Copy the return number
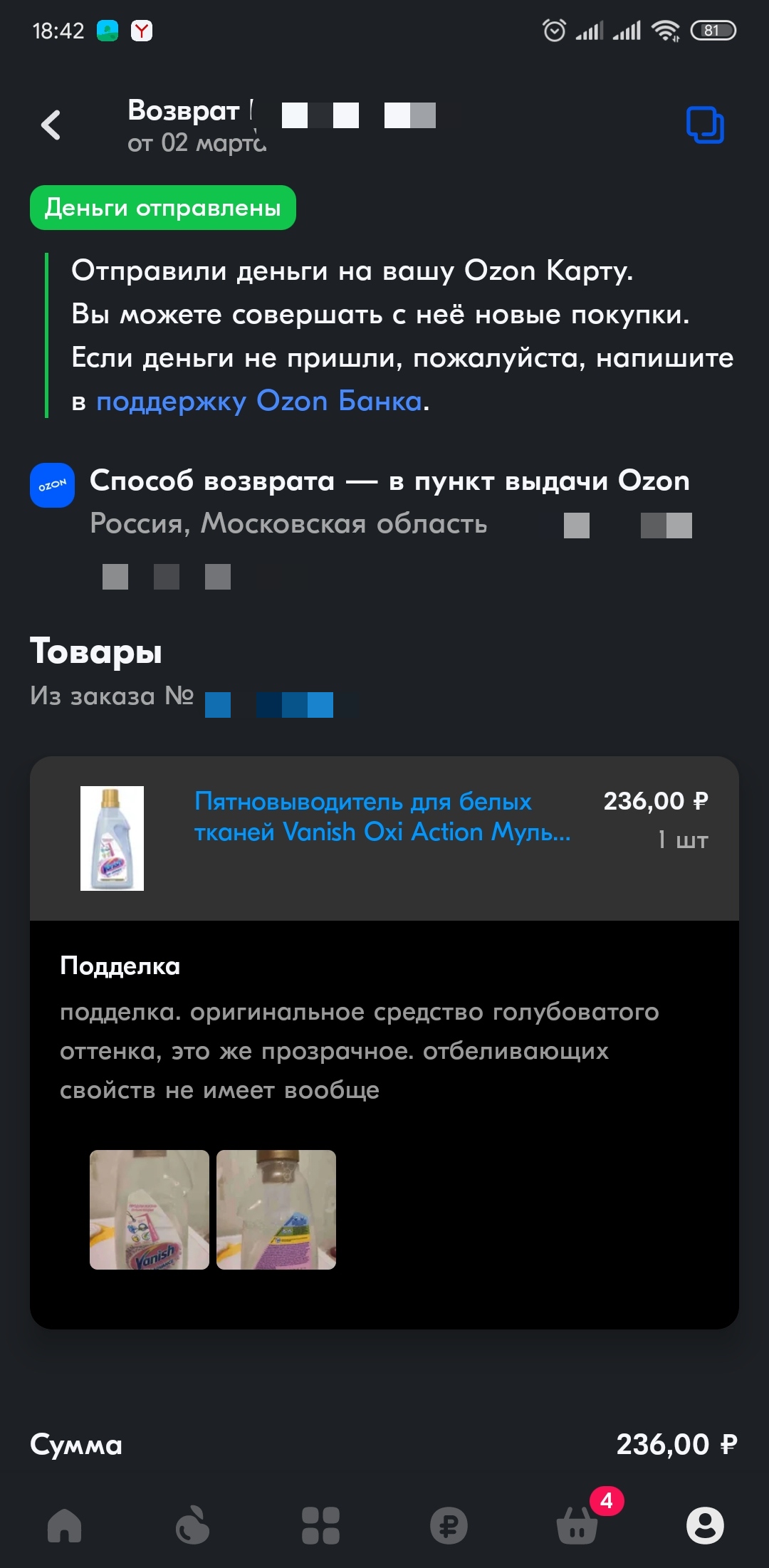 tap(705, 125)
